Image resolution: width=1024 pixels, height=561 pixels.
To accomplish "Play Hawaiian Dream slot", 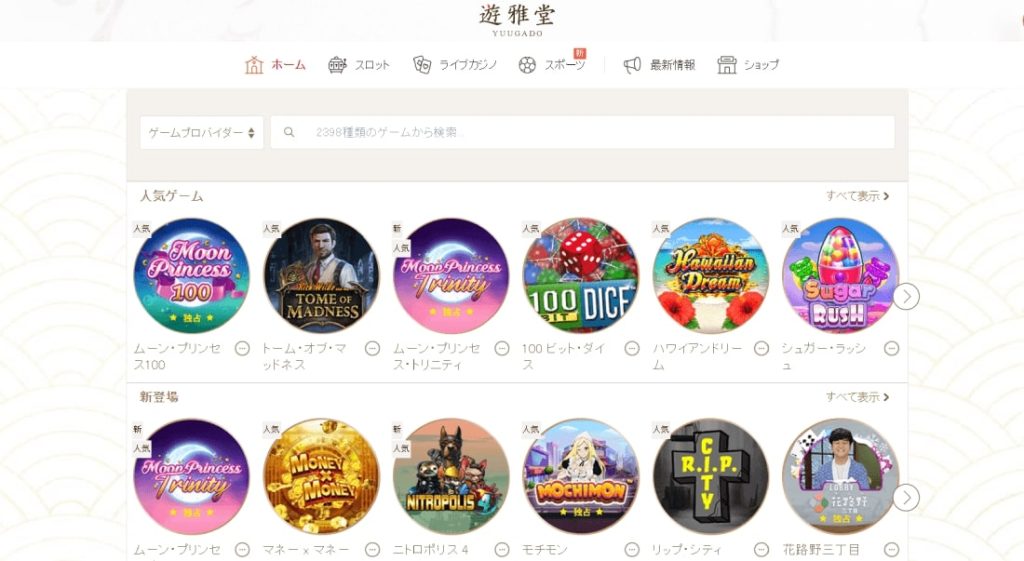I will [x=710, y=276].
